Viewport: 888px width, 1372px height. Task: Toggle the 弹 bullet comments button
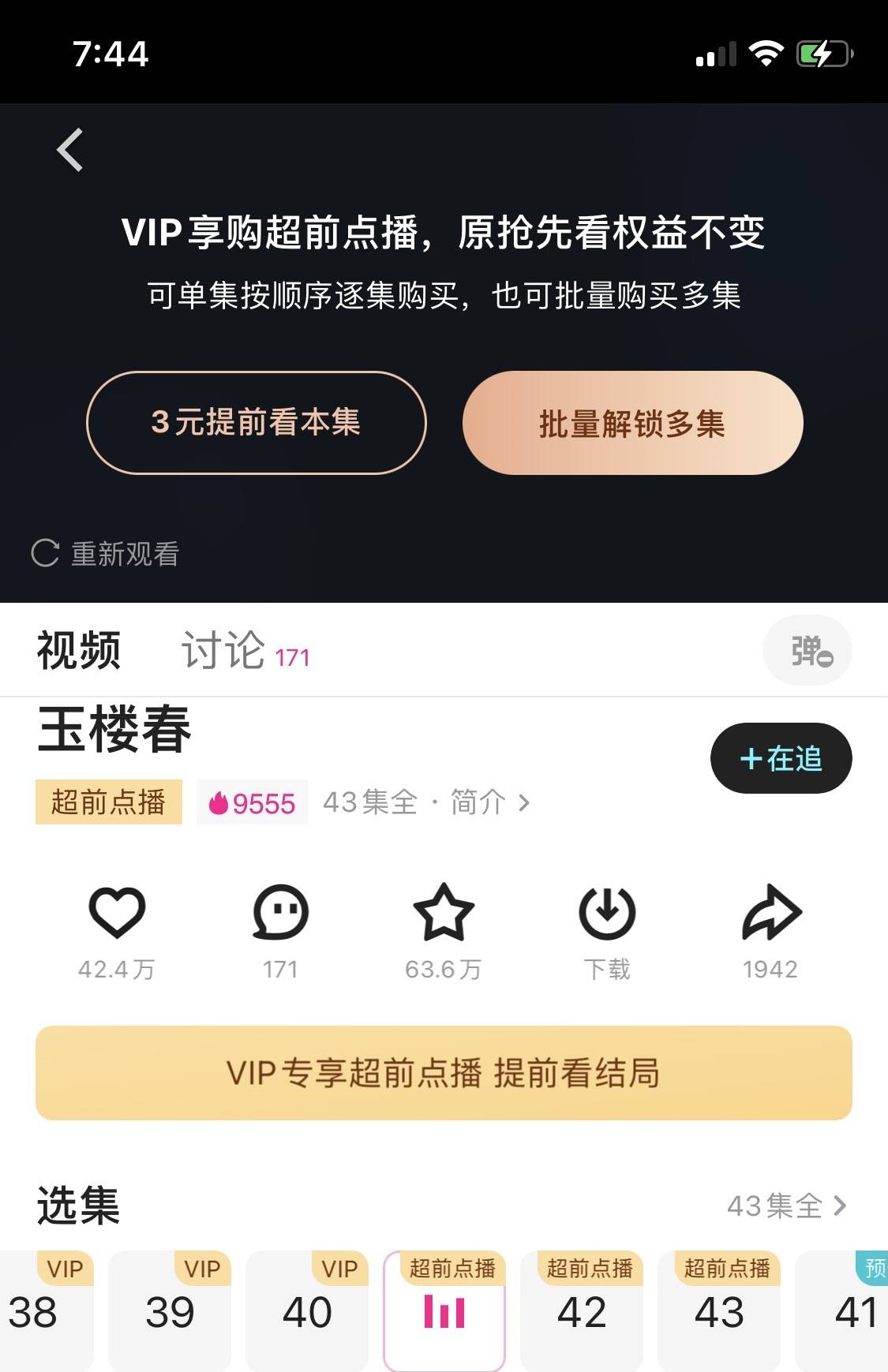pyautogui.click(x=807, y=651)
